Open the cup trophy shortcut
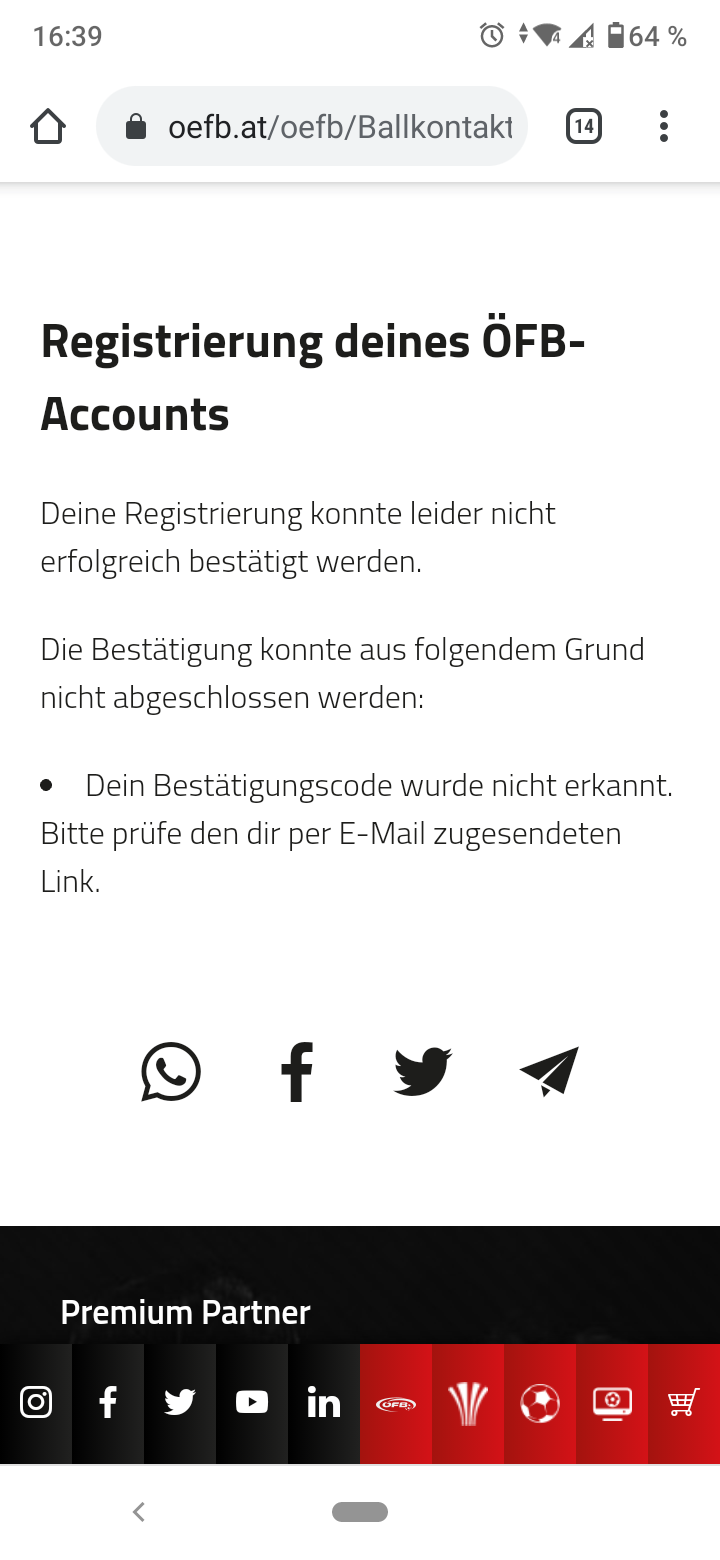The width and height of the screenshot is (720, 1560). (468, 1404)
